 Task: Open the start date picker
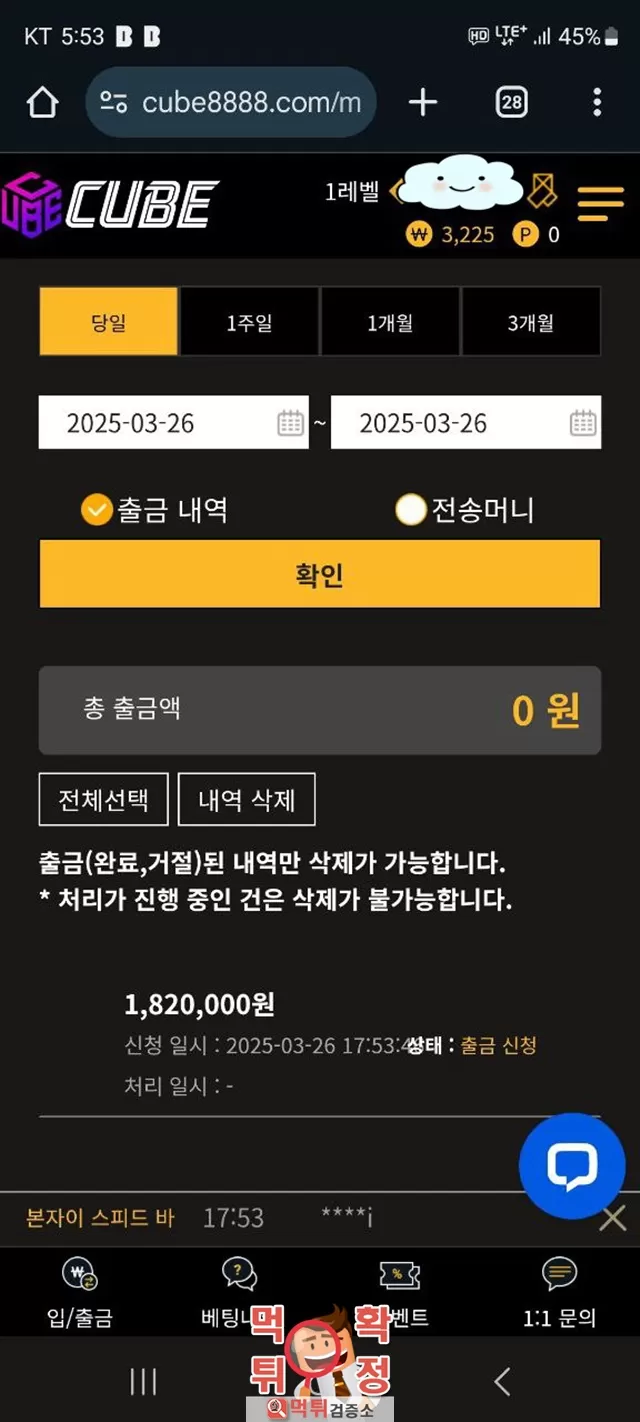pyautogui.click(x=290, y=423)
